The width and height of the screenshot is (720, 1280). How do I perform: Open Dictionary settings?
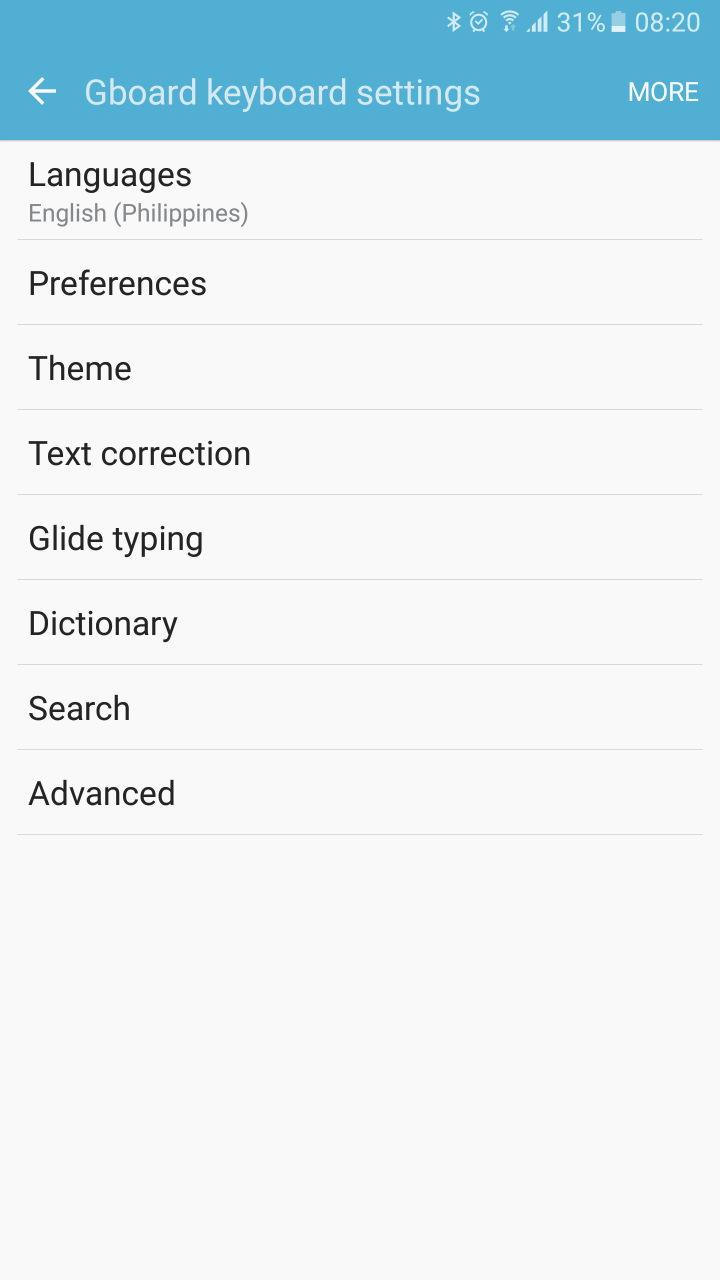[360, 623]
